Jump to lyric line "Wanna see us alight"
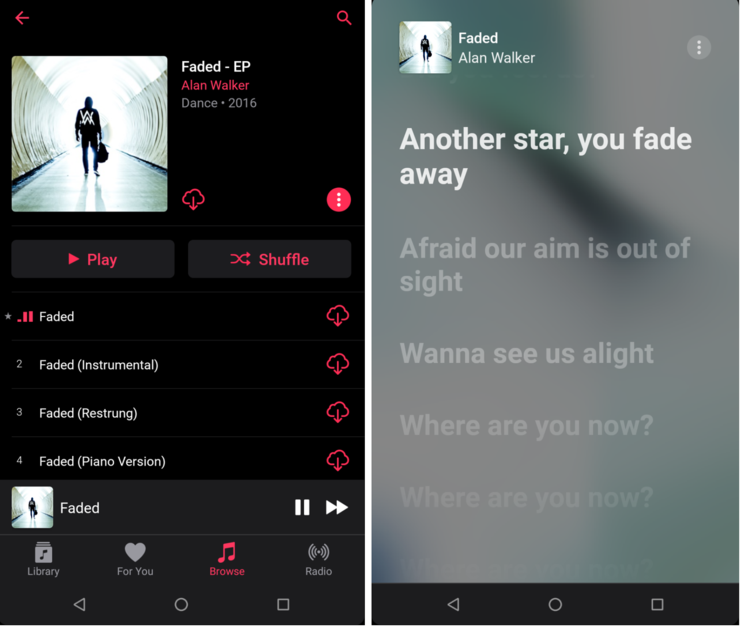 [526, 354]
